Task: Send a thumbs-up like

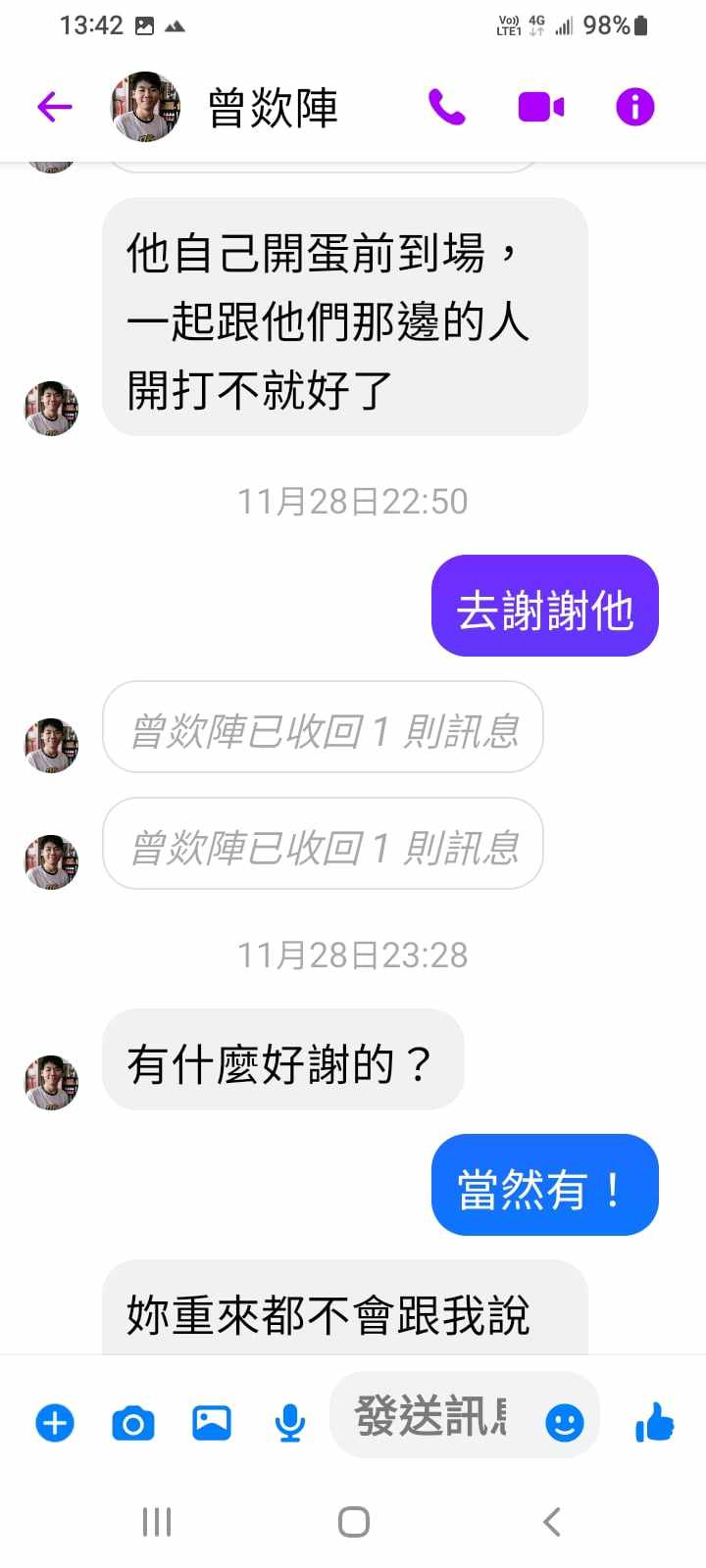Action: 654,1422
